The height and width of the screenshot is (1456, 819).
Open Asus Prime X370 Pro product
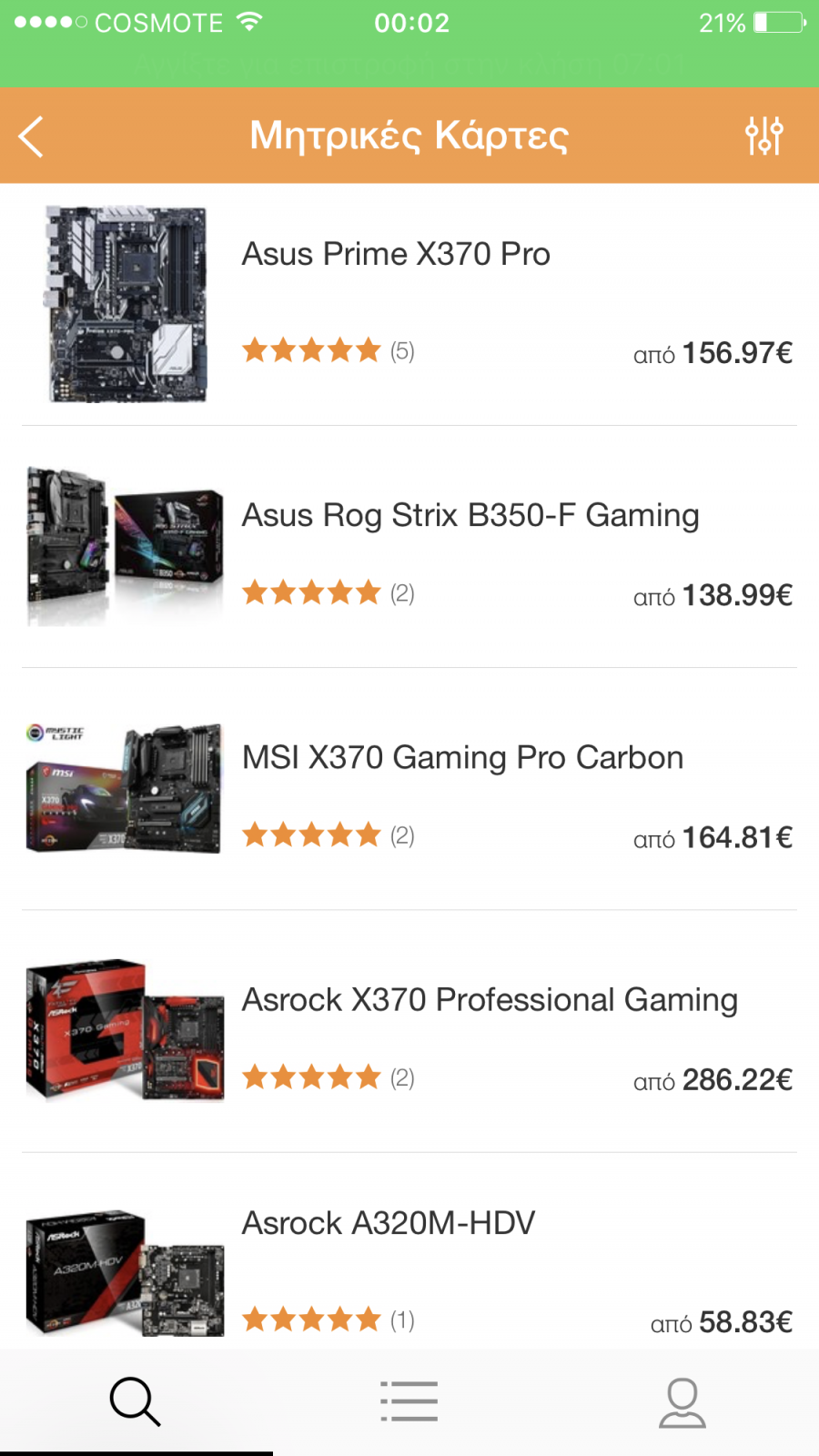(409, 305)
